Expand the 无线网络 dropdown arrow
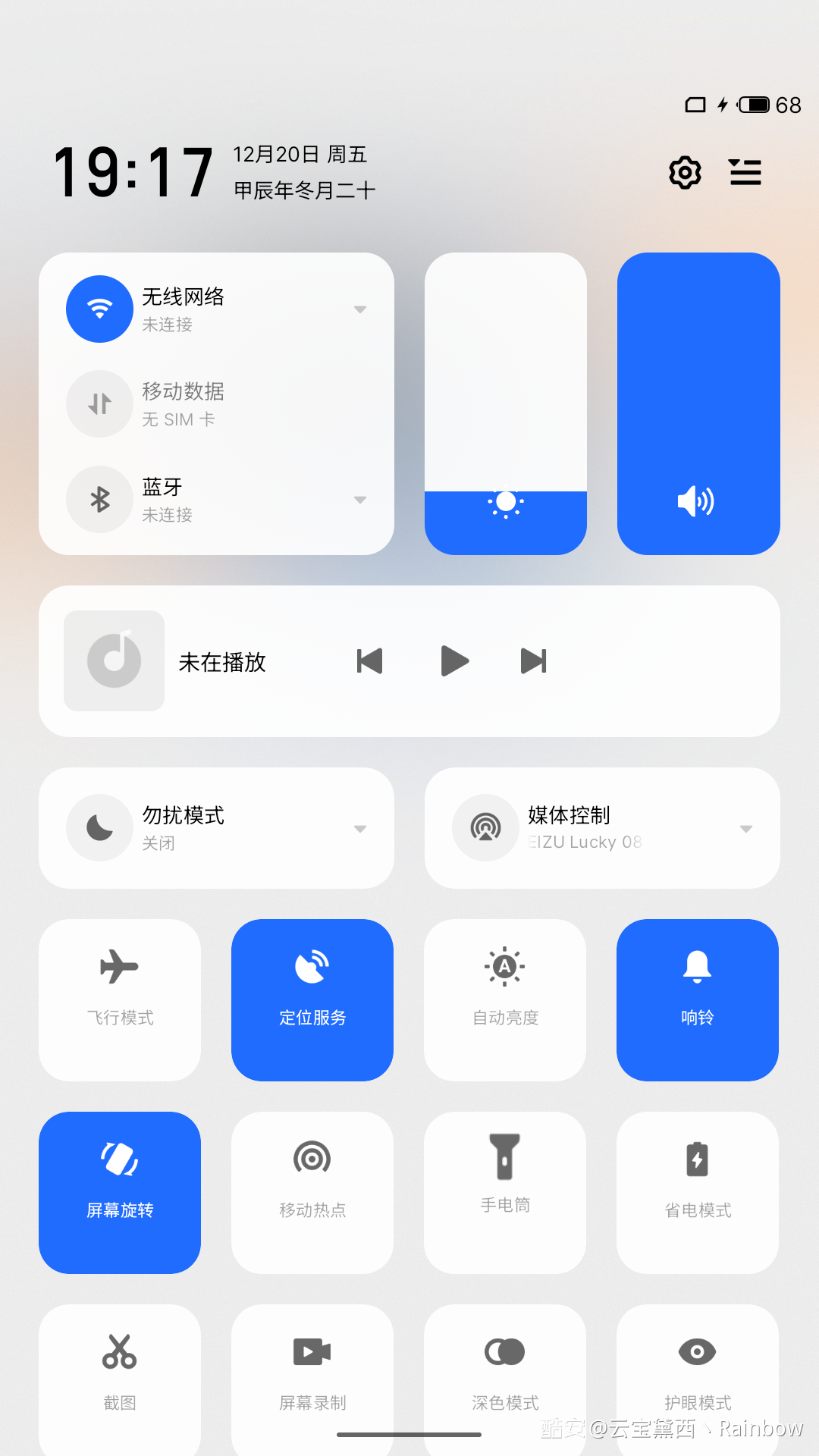 pyautogui.click(x=360, y=309)
